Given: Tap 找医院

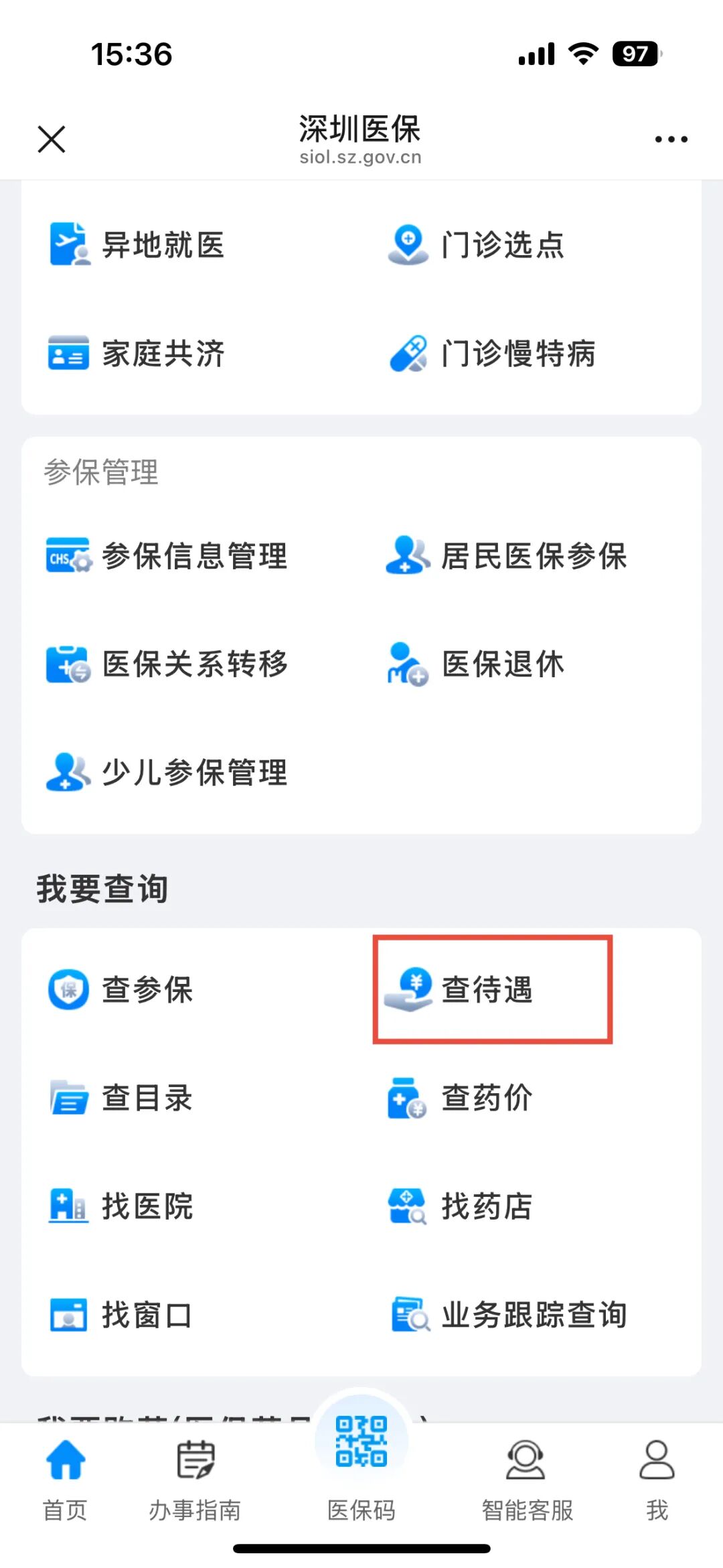Looking at the screenshot, I should pos(120,1207).
